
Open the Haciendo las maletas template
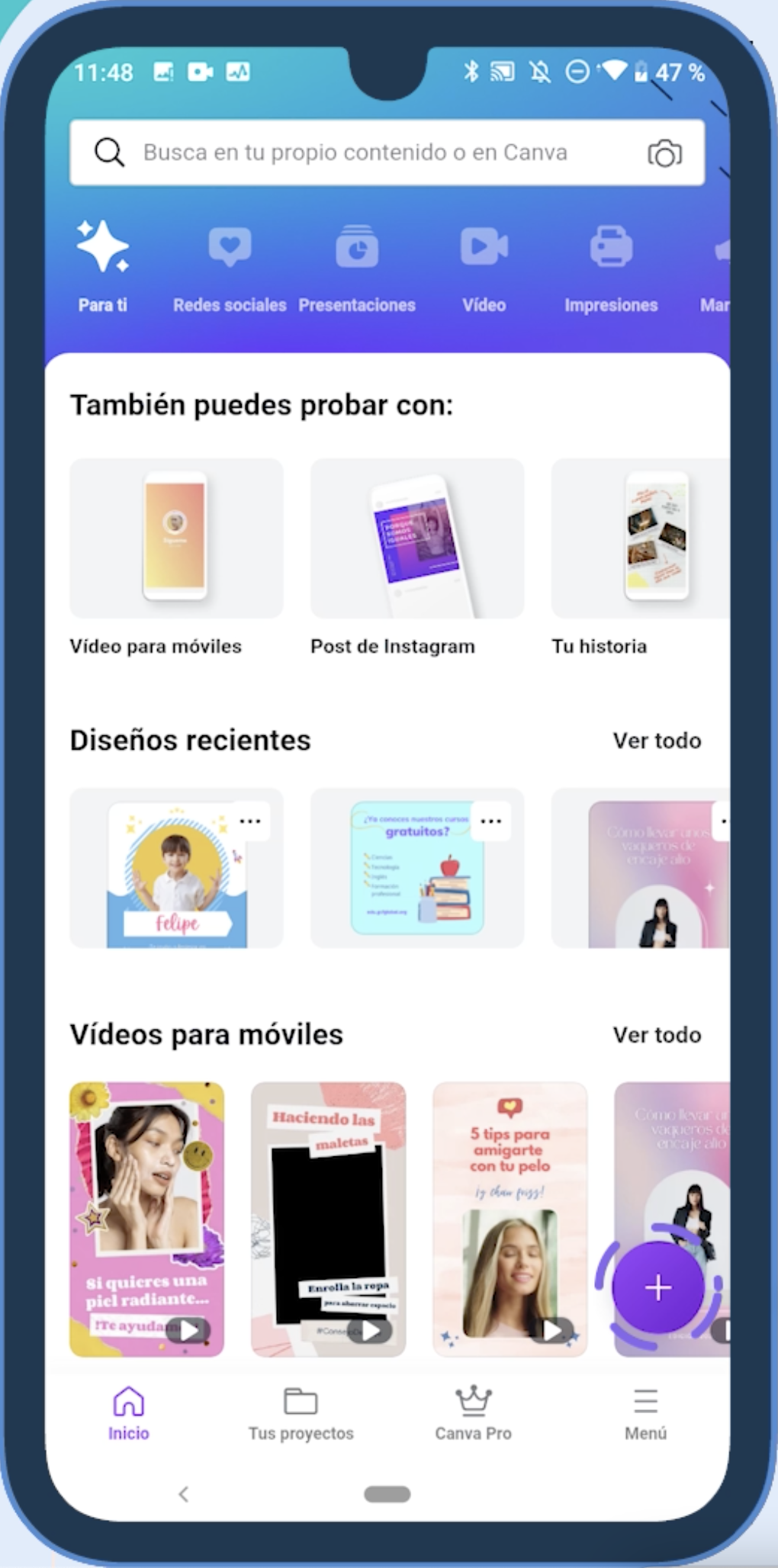(x=329, y=1219)
